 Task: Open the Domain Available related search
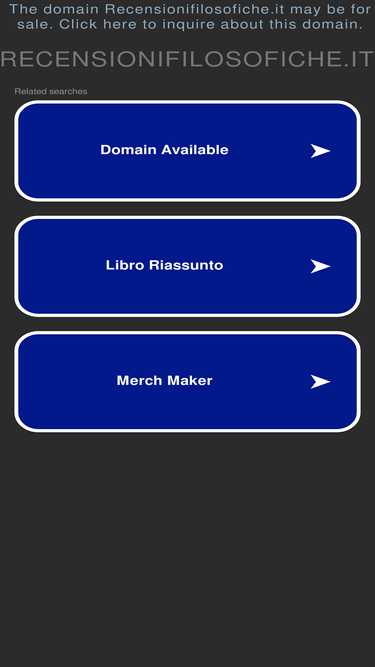[188, 151]
